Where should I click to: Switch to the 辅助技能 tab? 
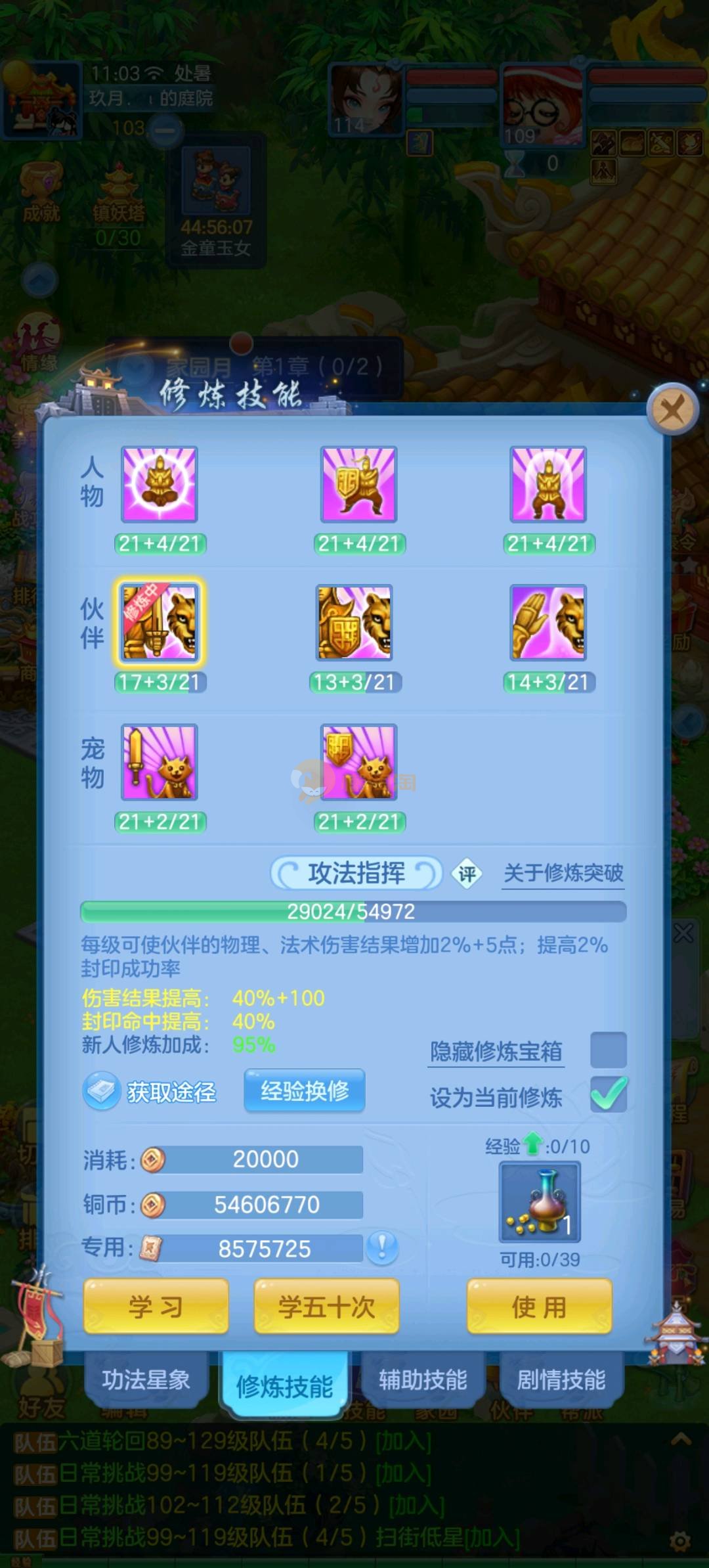[422, 1379]
